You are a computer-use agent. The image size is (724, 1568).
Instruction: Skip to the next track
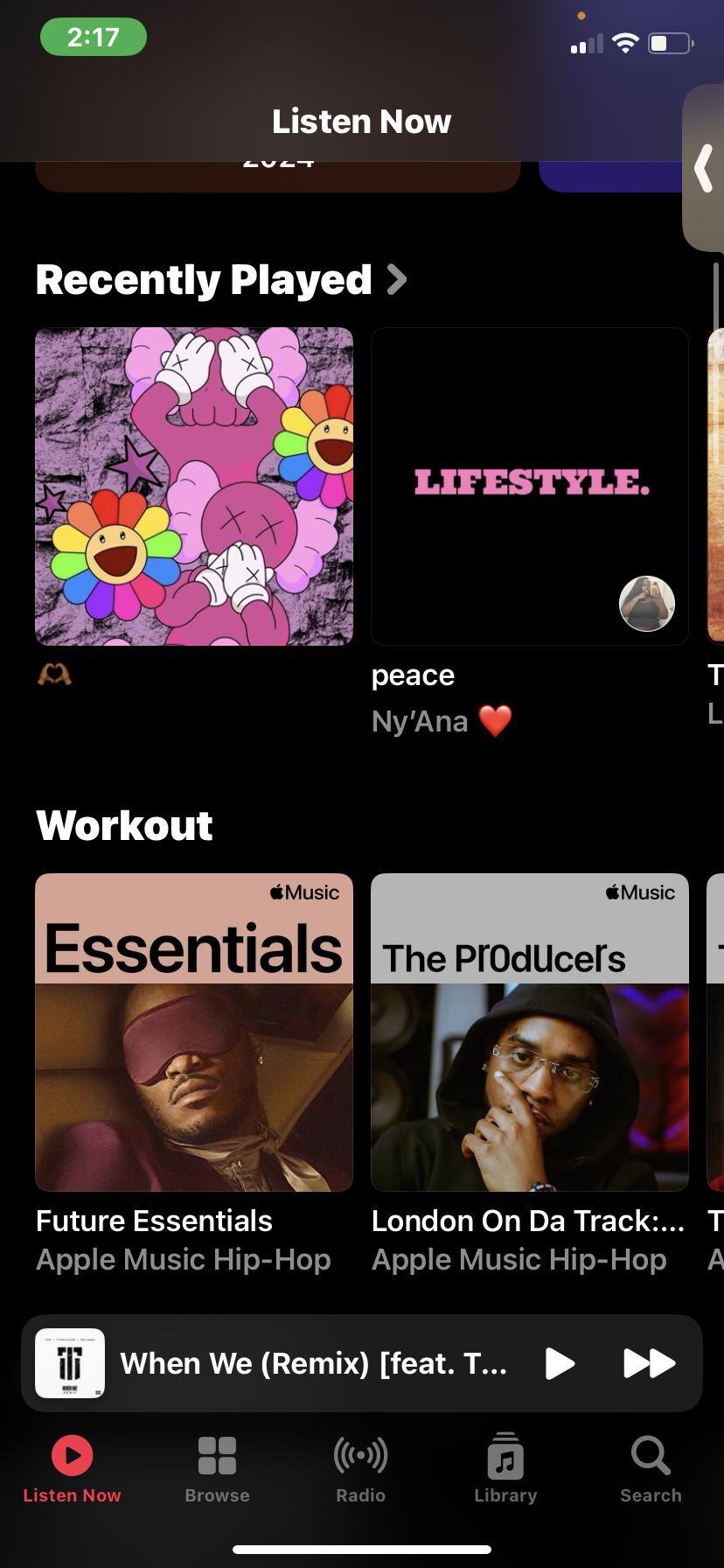click(649, 1363)
